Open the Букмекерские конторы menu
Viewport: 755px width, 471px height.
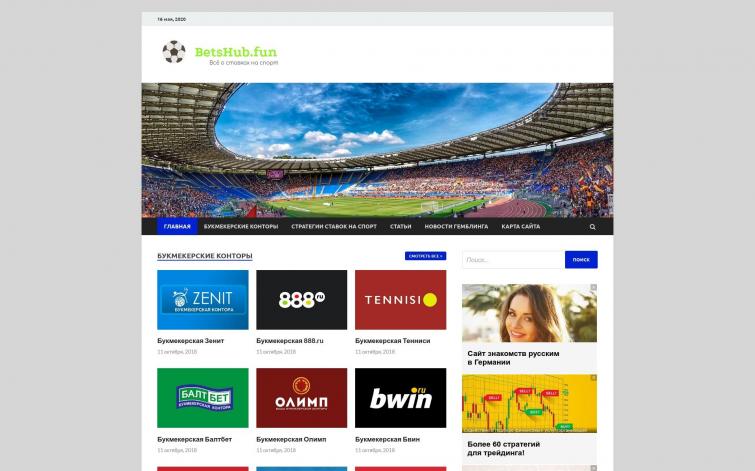[234, 227]
